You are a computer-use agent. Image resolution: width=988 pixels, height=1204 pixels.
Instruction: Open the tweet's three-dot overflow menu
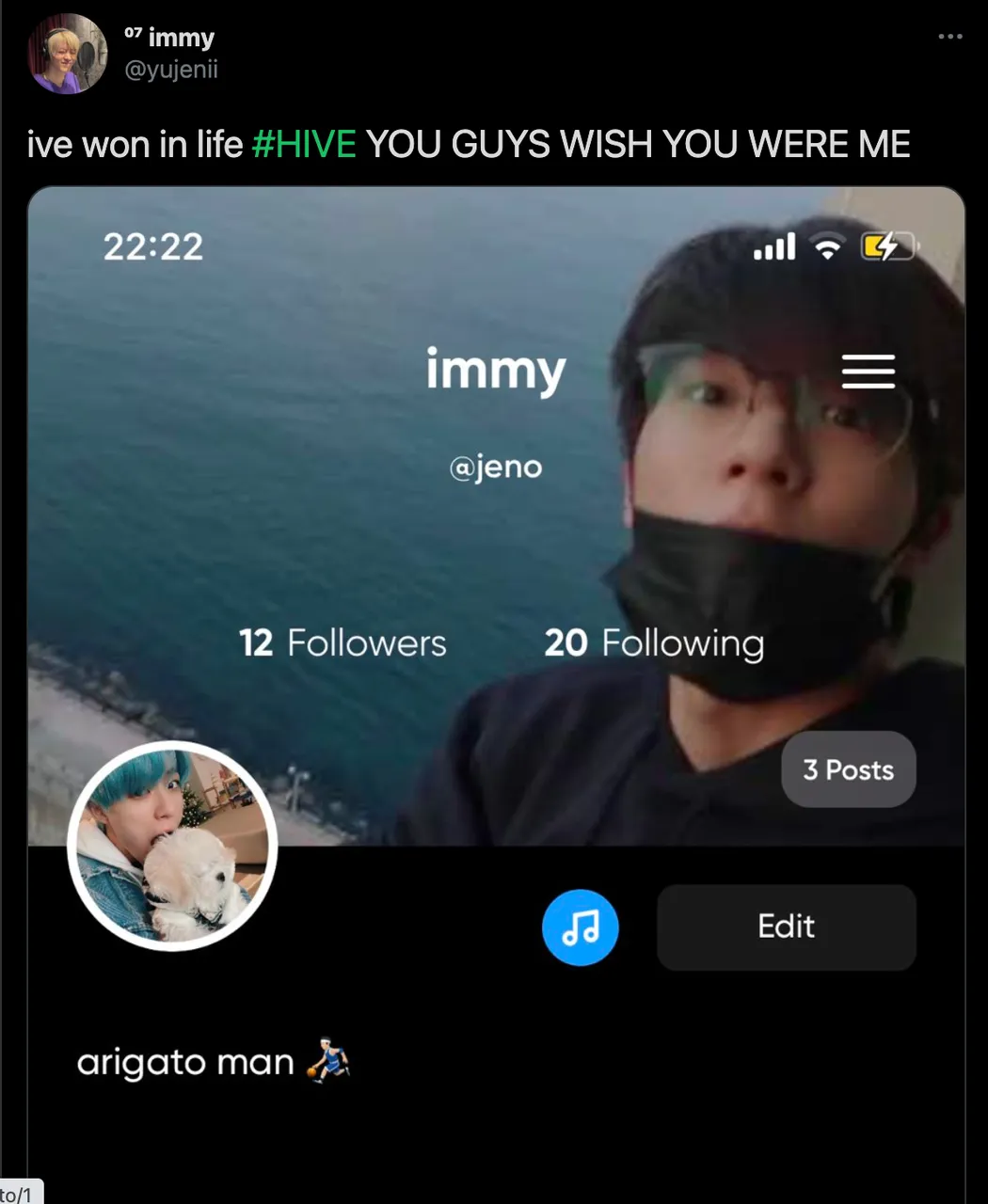point(949,37)
